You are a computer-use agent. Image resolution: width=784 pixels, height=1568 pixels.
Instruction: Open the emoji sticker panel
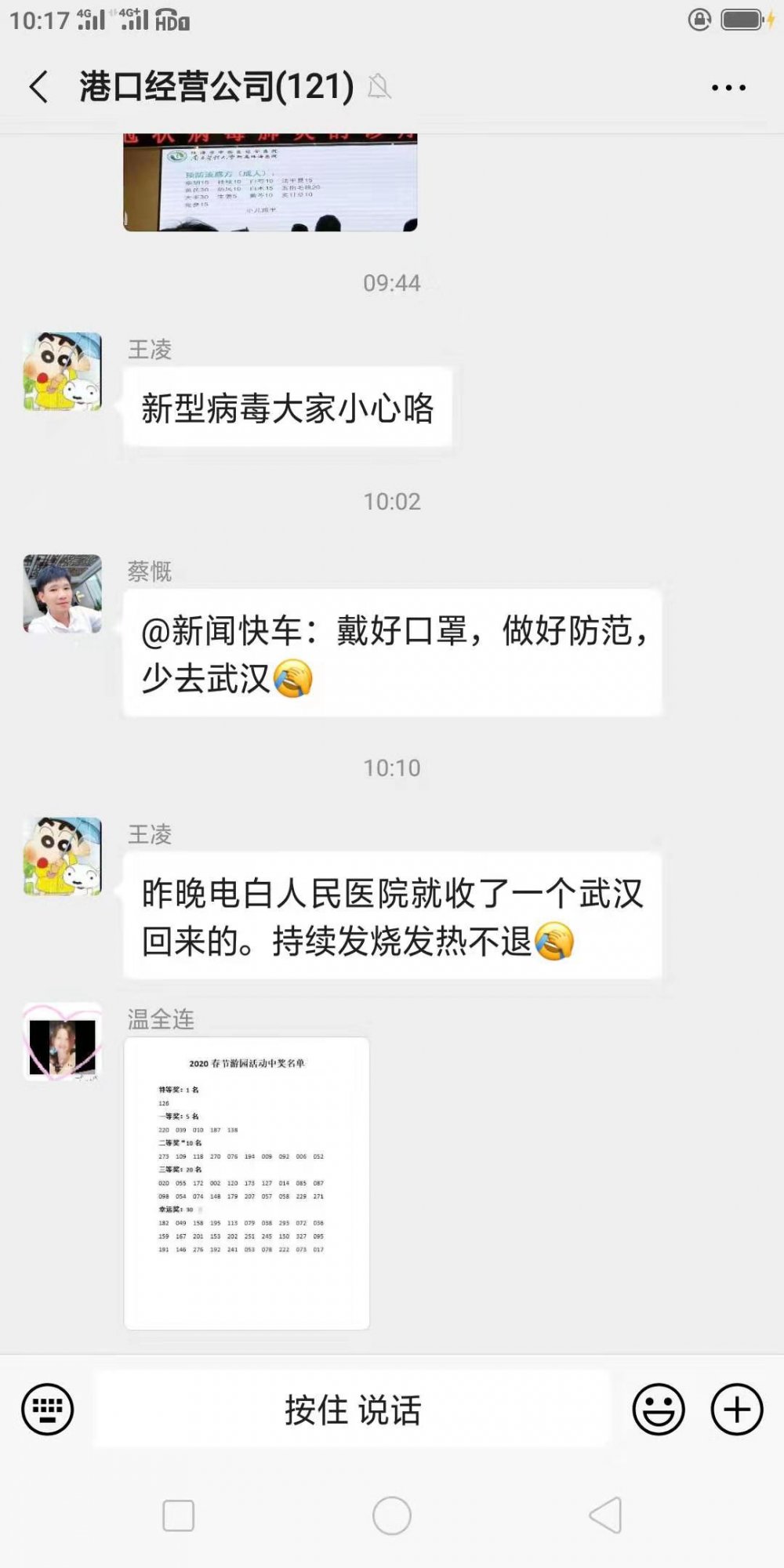coord(659,1409)
